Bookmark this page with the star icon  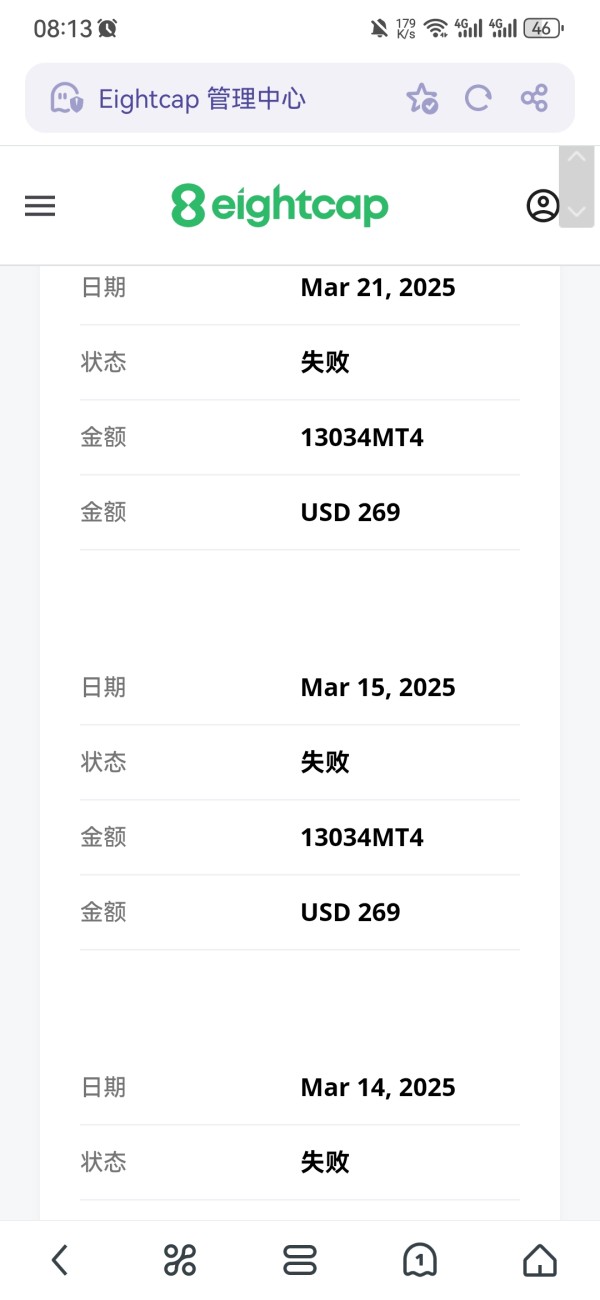tap(422, 98)
